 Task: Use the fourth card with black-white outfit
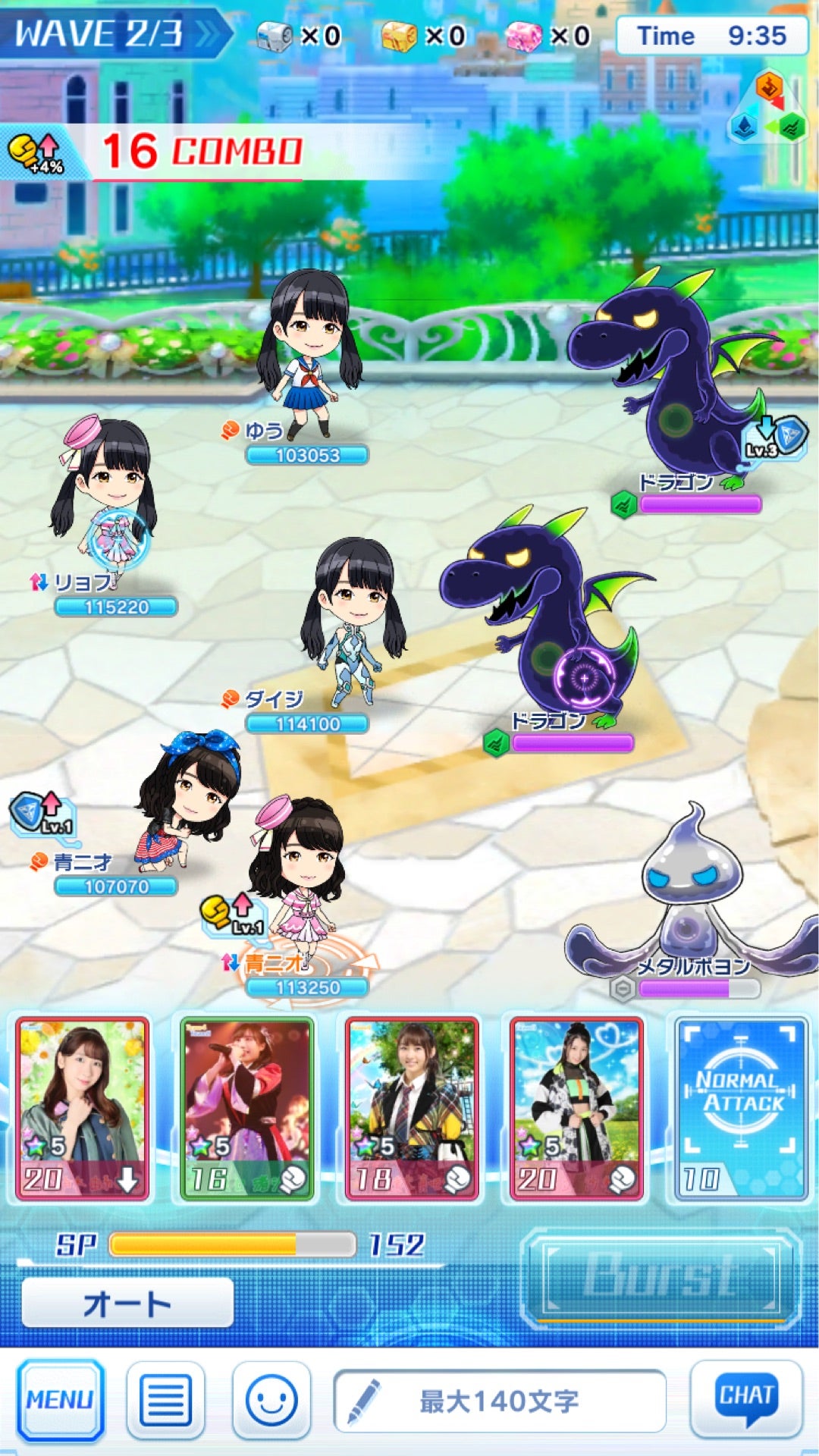point(576,1109)
